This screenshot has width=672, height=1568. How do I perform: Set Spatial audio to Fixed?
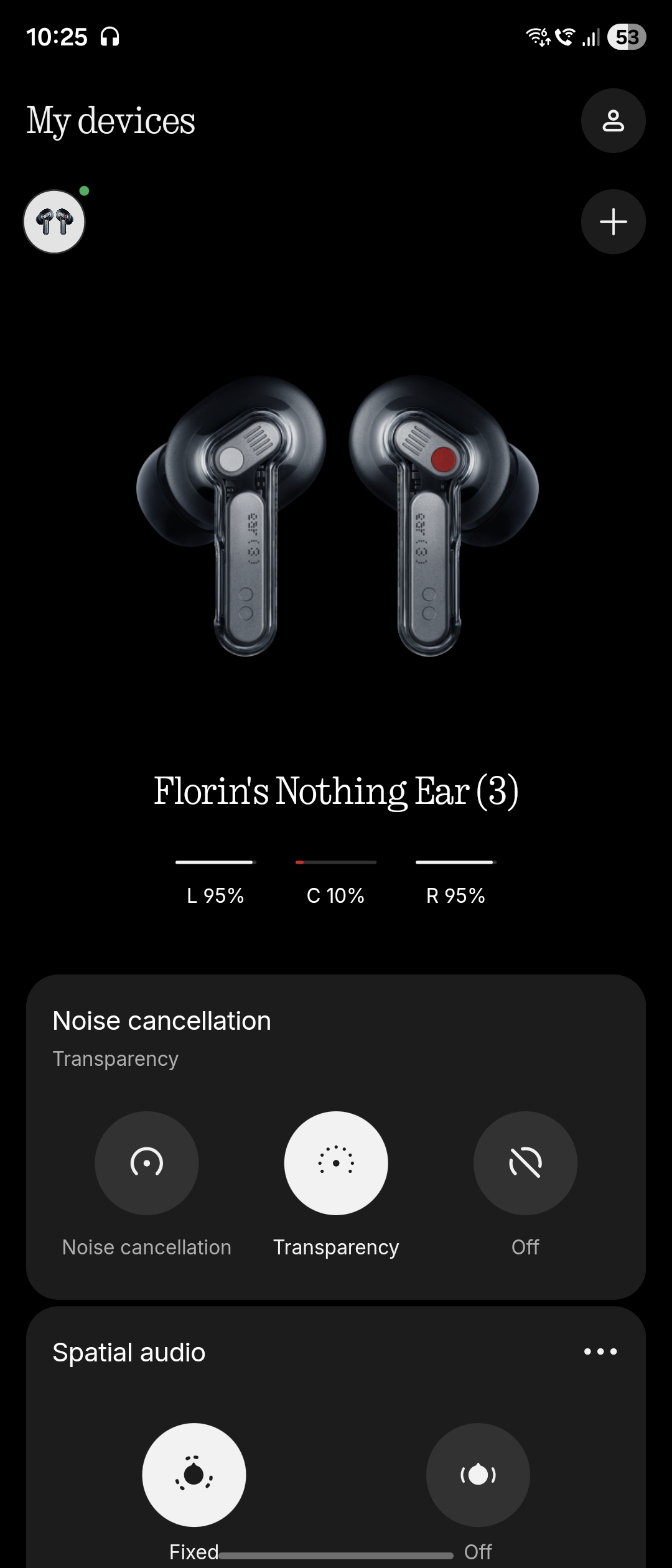[194, 1475]
